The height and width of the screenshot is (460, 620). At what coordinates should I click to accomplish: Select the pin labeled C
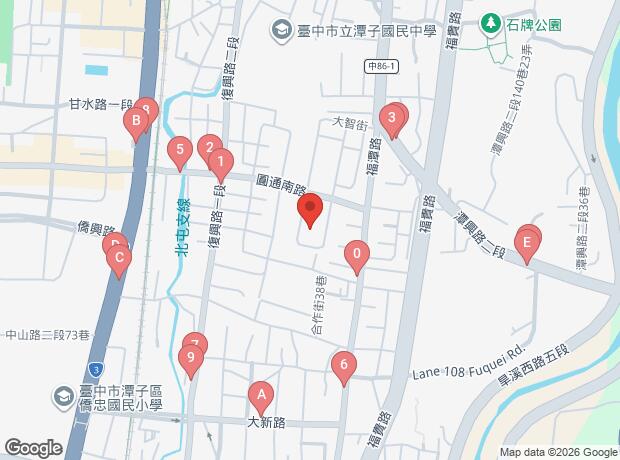point(119,261)
